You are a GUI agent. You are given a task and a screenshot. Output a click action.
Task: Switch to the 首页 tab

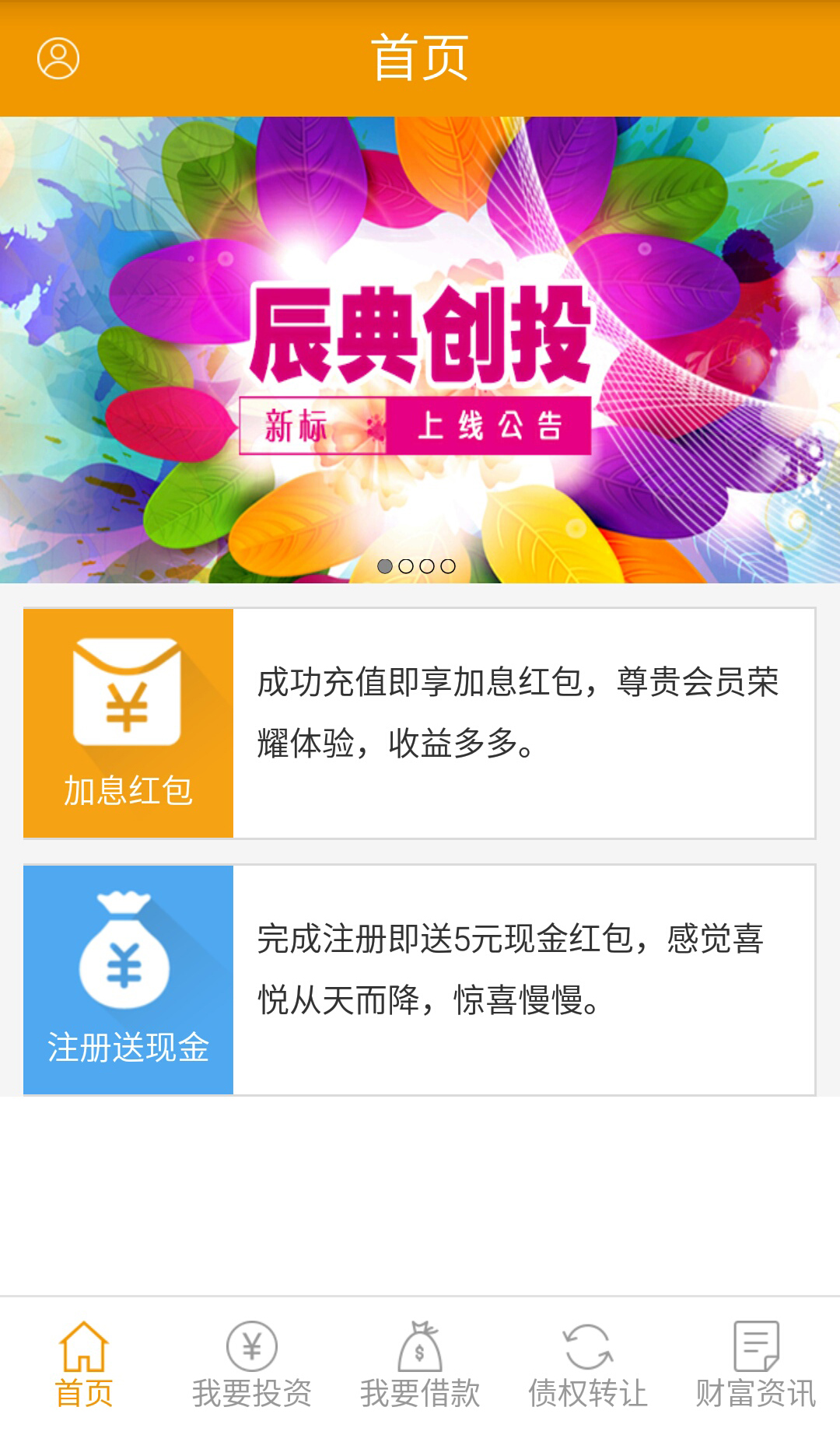pos(84,1365)
